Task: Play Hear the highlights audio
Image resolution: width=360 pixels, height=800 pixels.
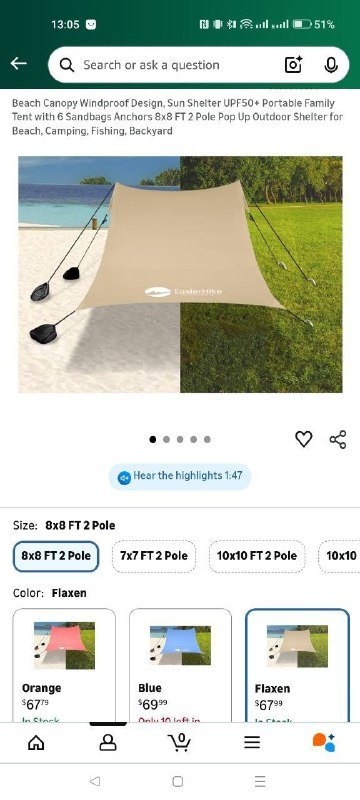Action: [x=180, y=477]
